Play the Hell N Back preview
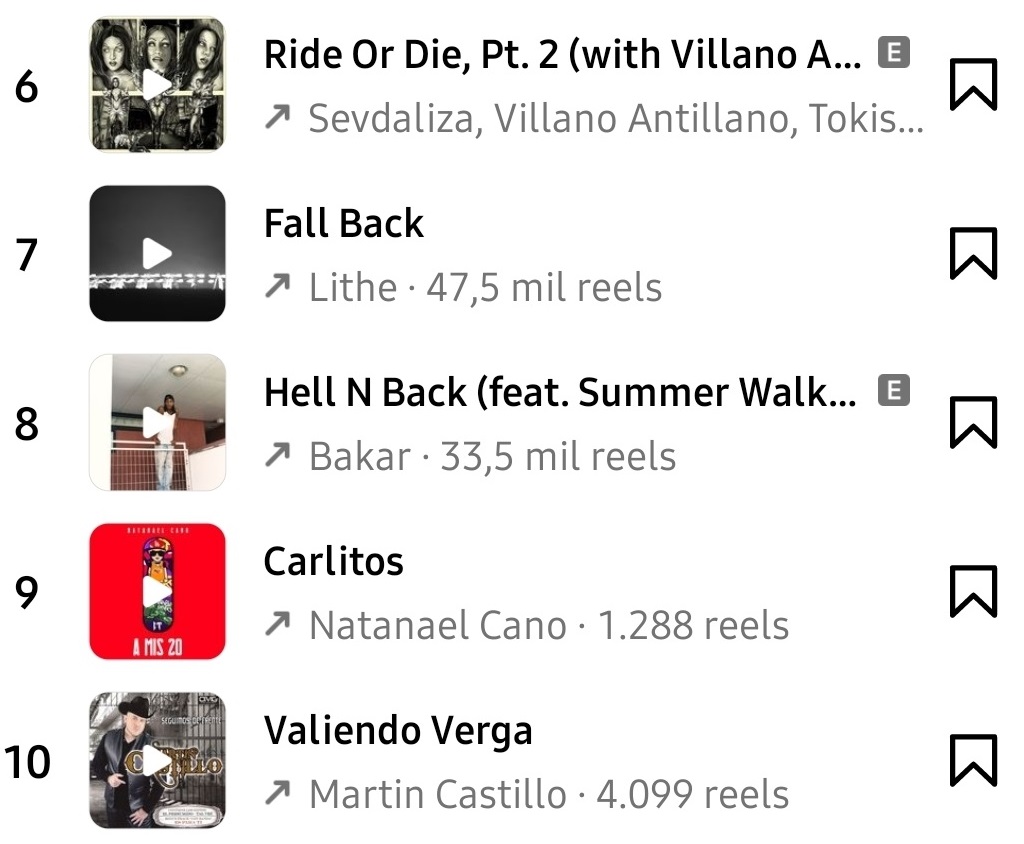Screen dimensions: 1024x844 pyautogui.click(x=157, y=423)
